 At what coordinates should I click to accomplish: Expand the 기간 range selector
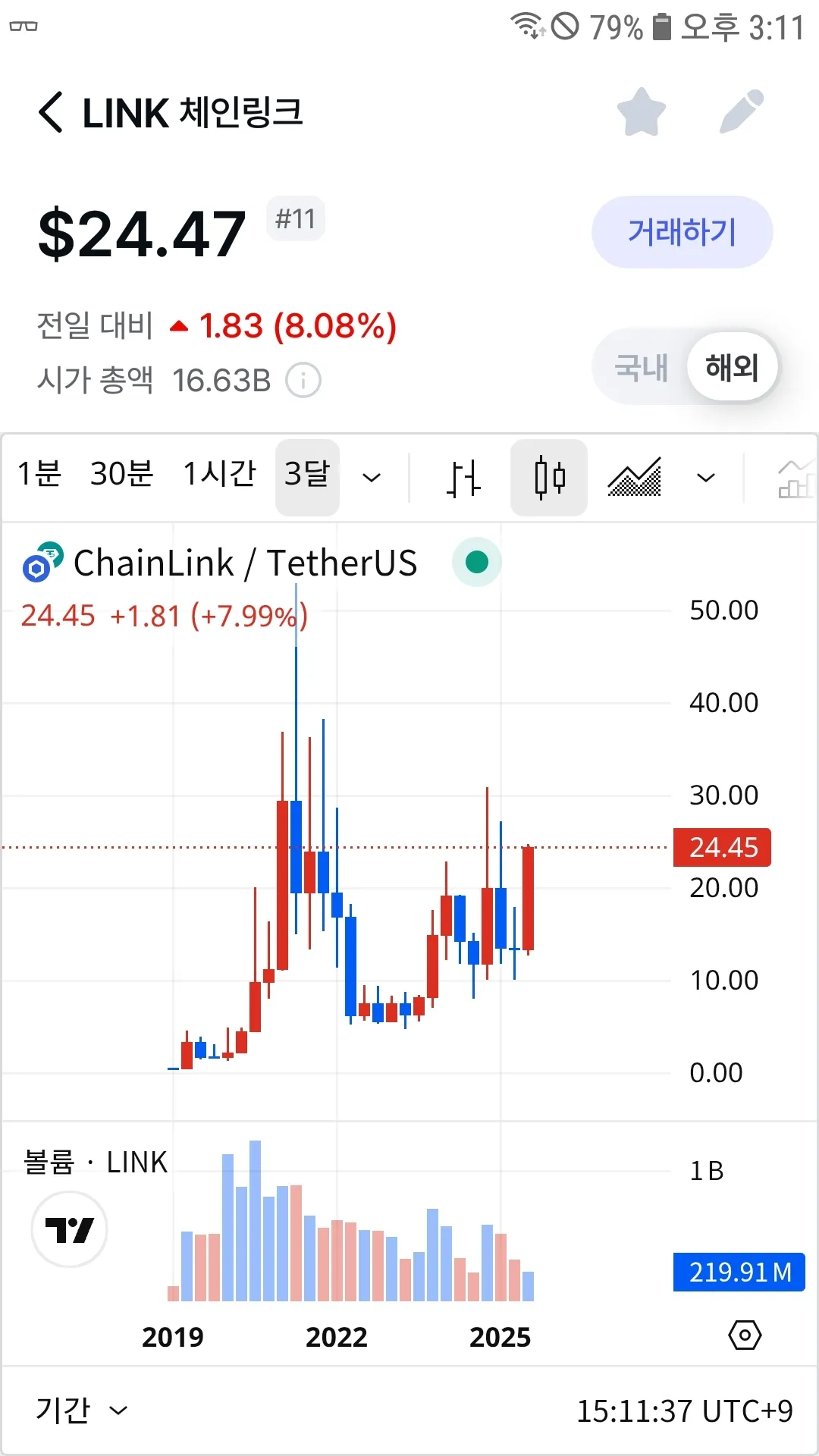pyautogui.click(x=81, y=1410)
